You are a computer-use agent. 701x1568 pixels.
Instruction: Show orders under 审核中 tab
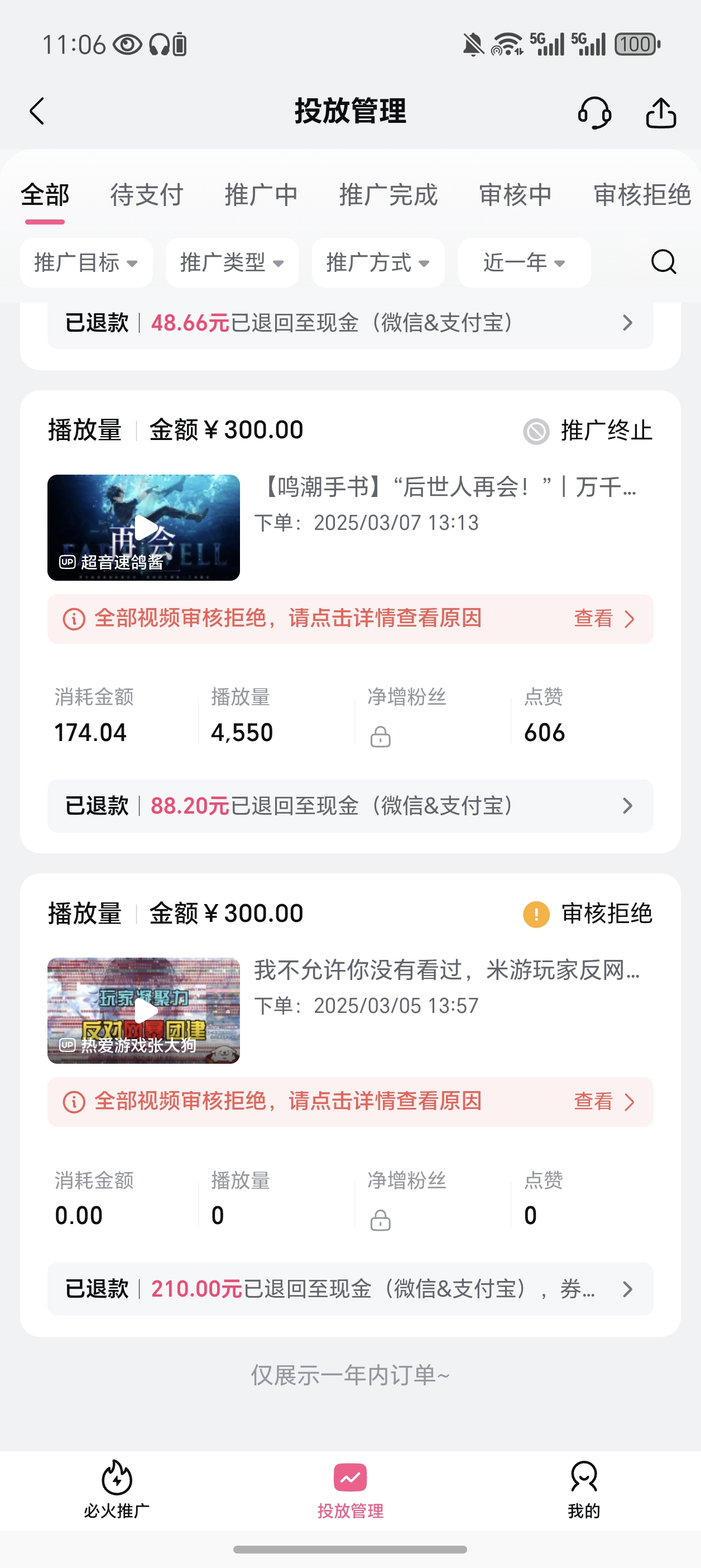(515, 195)
